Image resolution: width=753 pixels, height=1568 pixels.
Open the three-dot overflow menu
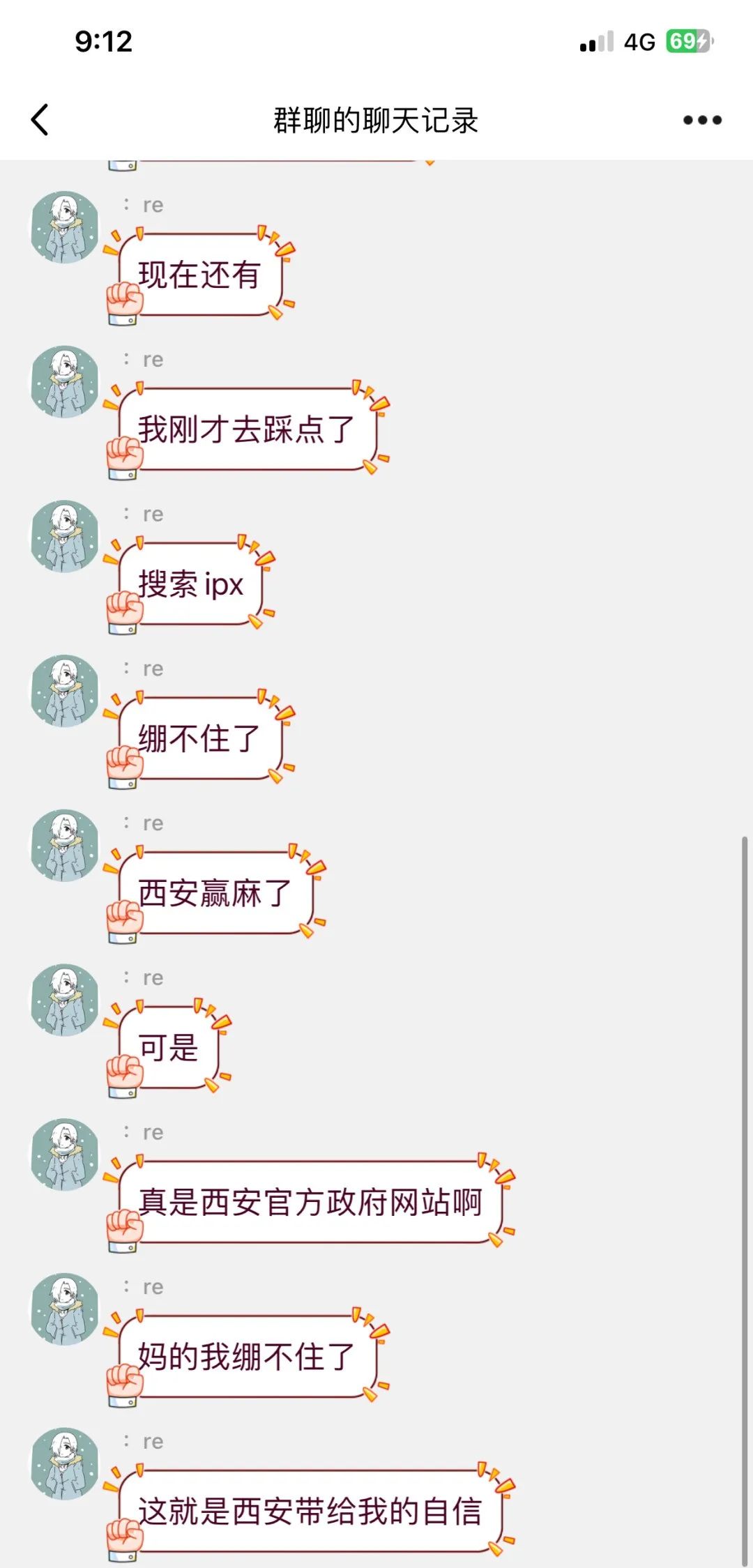pos(701,120)
